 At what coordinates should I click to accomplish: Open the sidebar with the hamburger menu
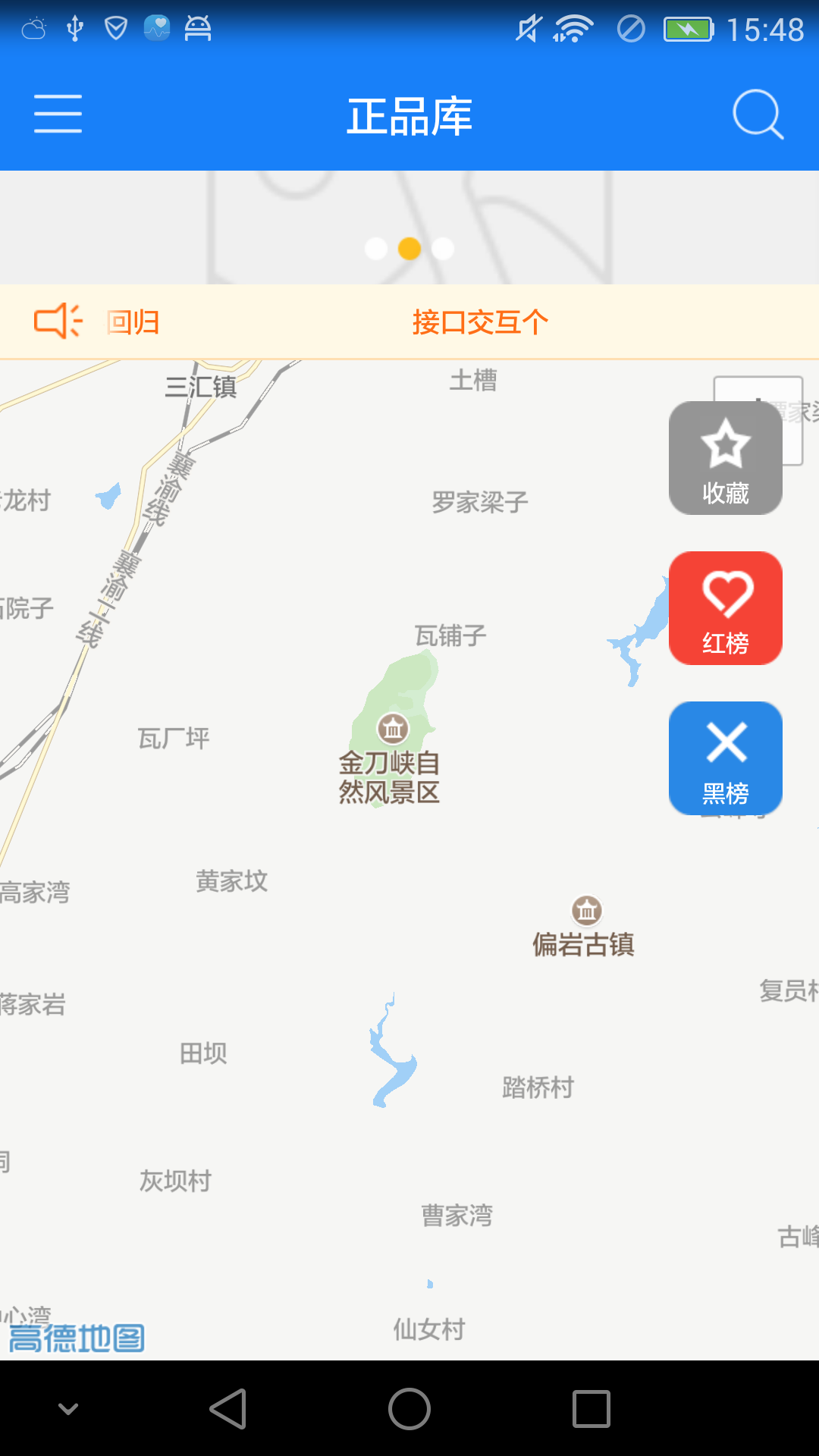pyautogui.click(x=58, y=115)
